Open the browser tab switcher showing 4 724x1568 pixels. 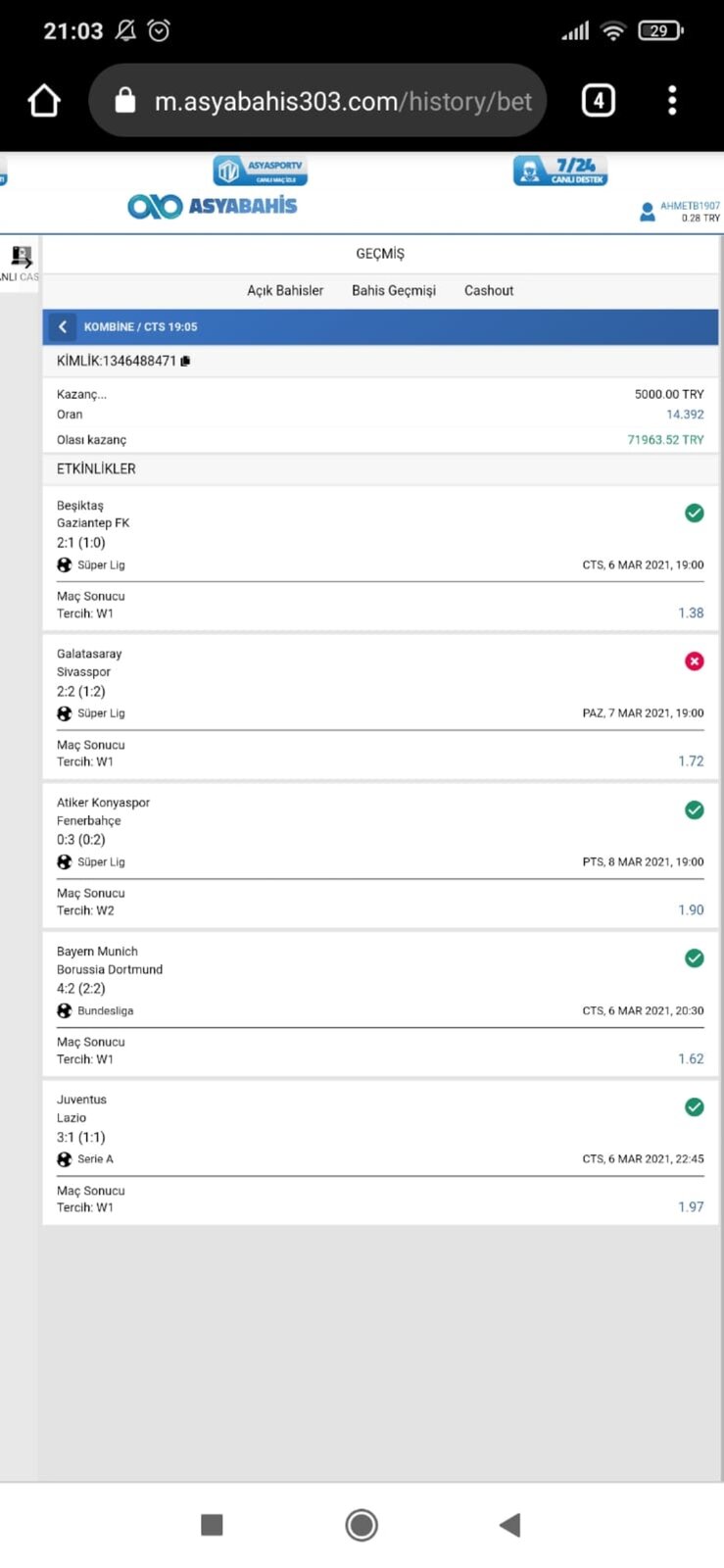(x=599, y=100)
